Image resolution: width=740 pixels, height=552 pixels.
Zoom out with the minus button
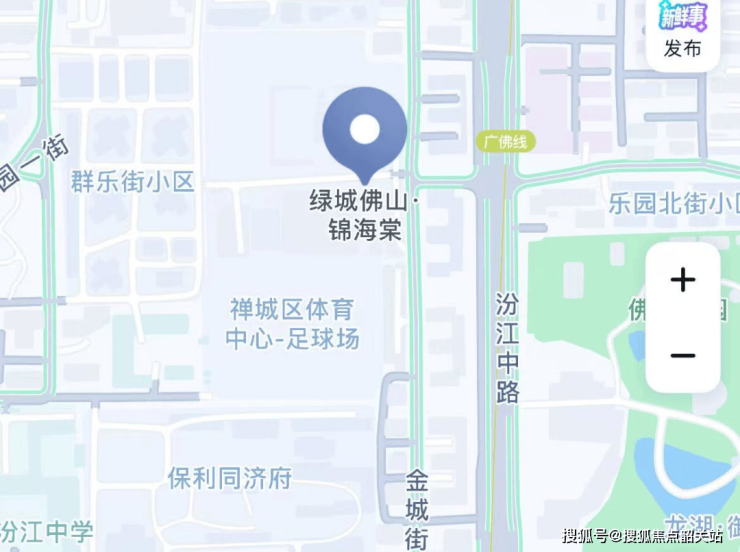tap(683, 356)
